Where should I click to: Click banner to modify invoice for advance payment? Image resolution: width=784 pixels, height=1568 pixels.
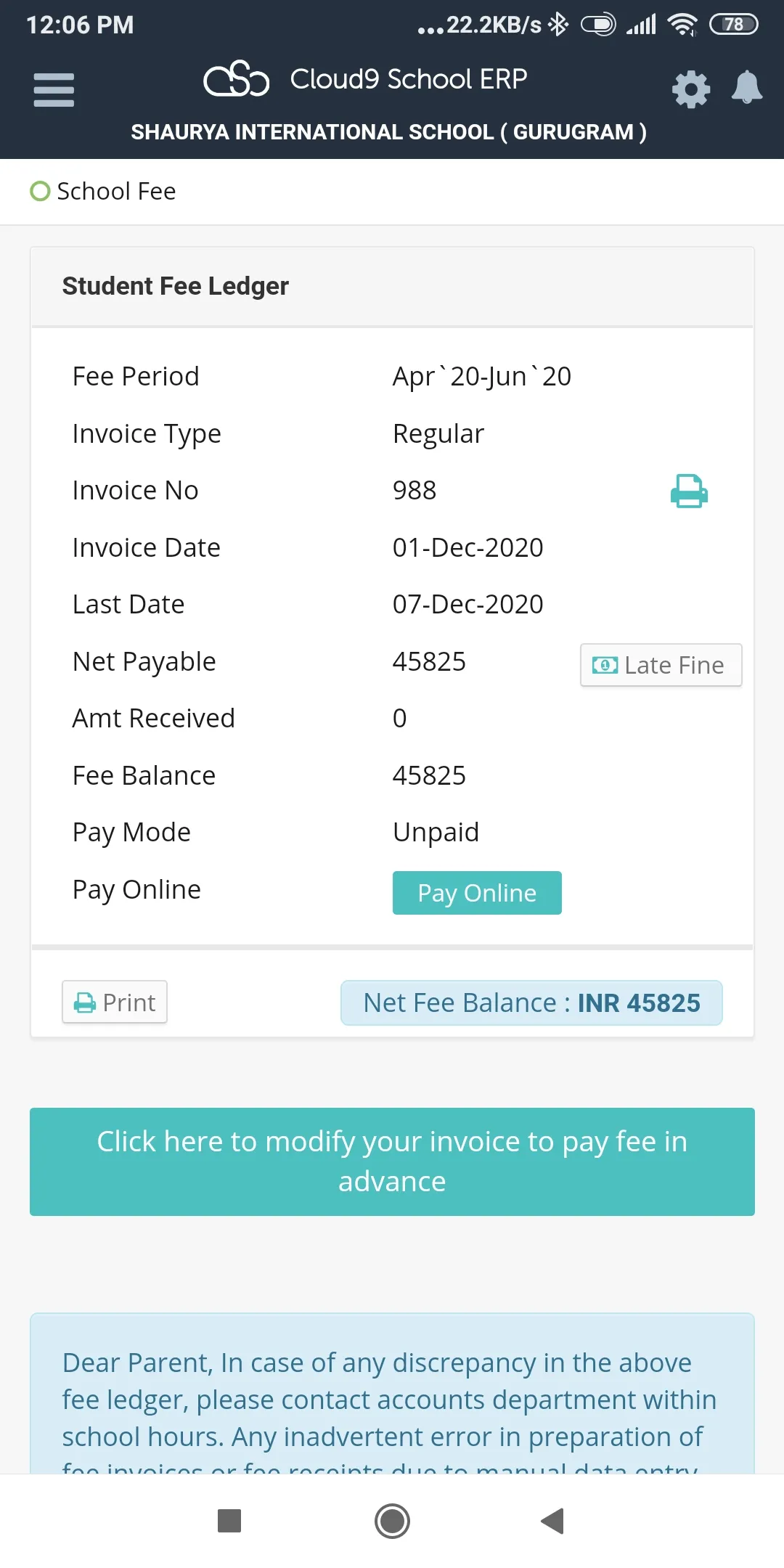click(x=391, y=1161)
